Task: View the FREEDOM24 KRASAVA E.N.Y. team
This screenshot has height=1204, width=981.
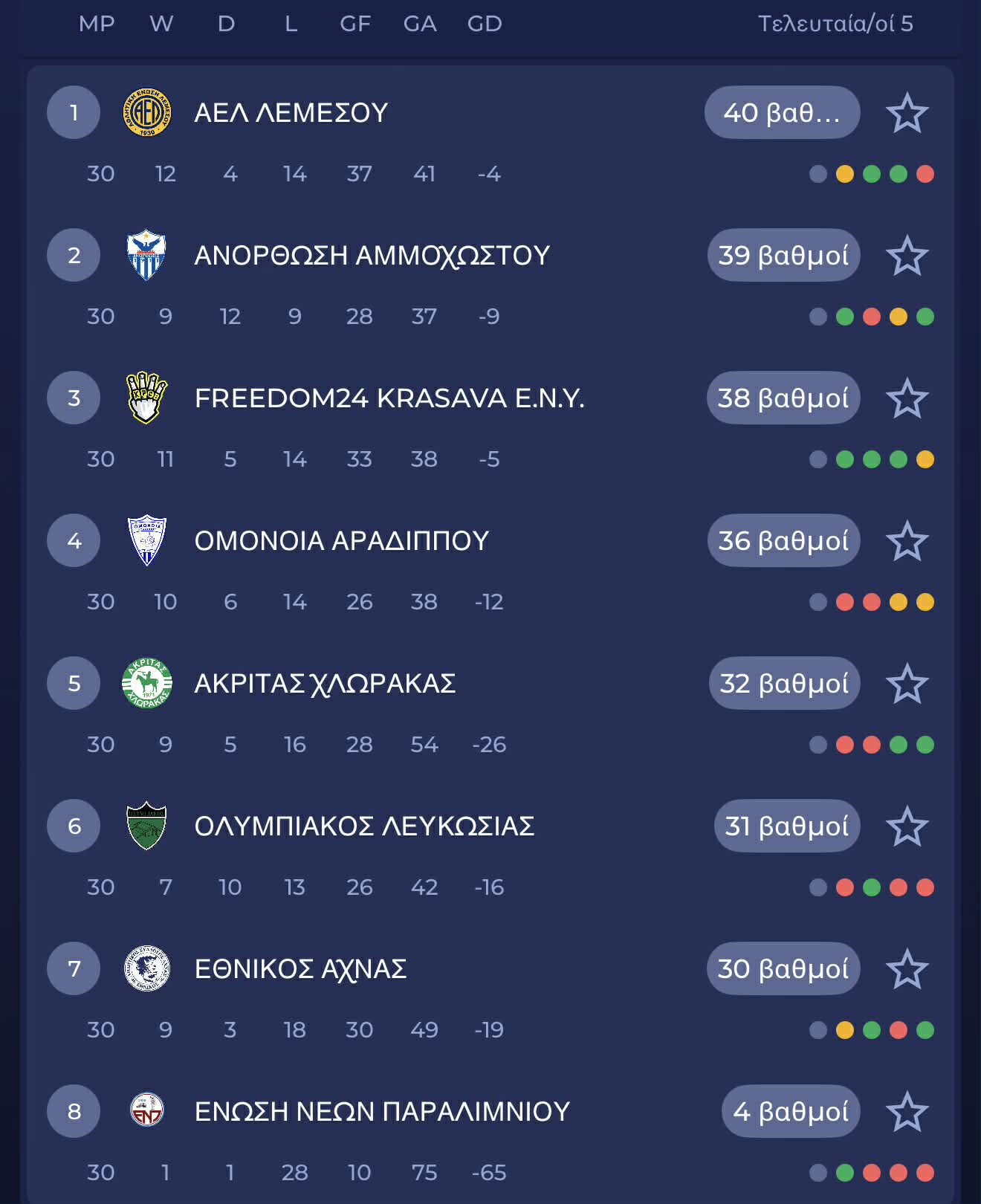Action: point(389,398)
